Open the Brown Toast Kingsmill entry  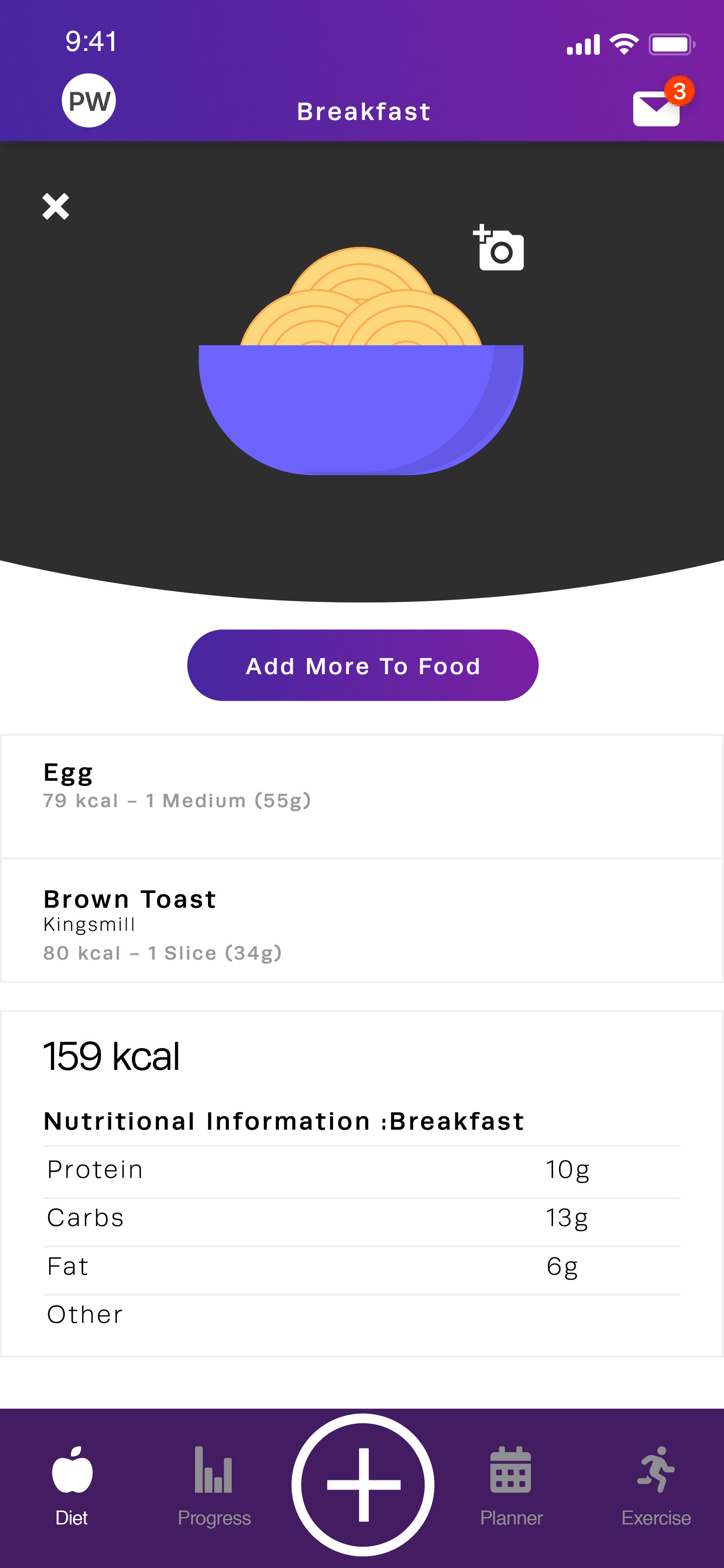(x=362, y=920)
